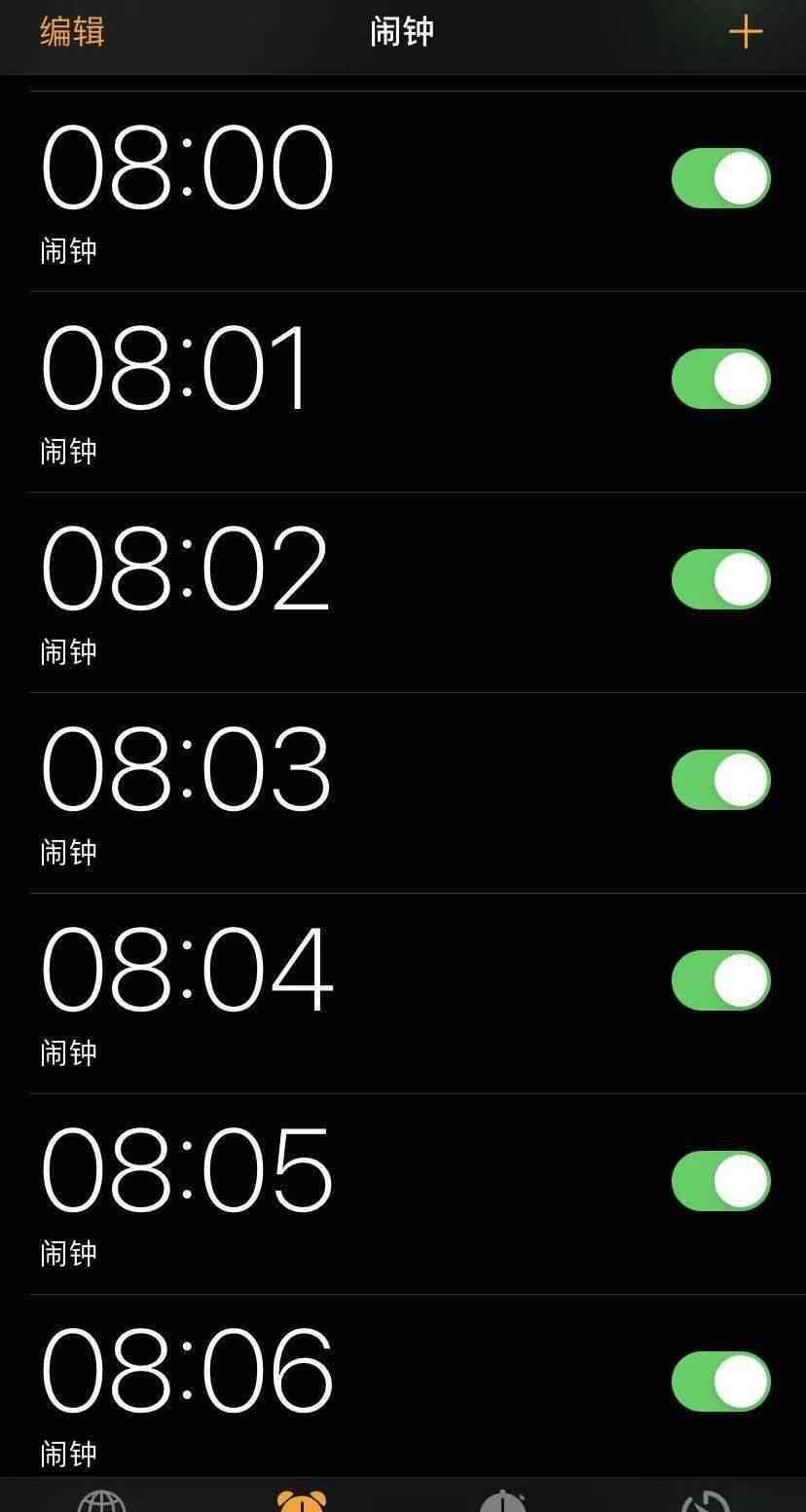Turn off the 08:00 alarm switch
Viewport: 806px width, 1512px height.
tap(721, 178)
